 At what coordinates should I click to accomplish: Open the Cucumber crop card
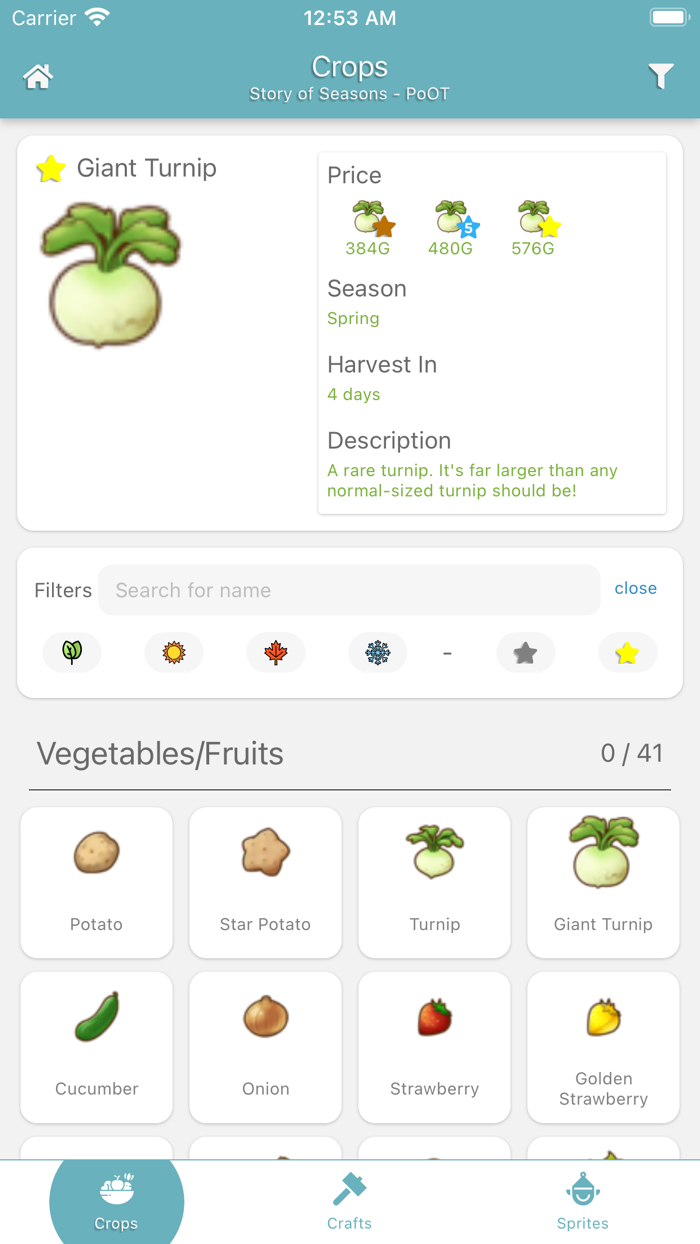coord(97,1047)
